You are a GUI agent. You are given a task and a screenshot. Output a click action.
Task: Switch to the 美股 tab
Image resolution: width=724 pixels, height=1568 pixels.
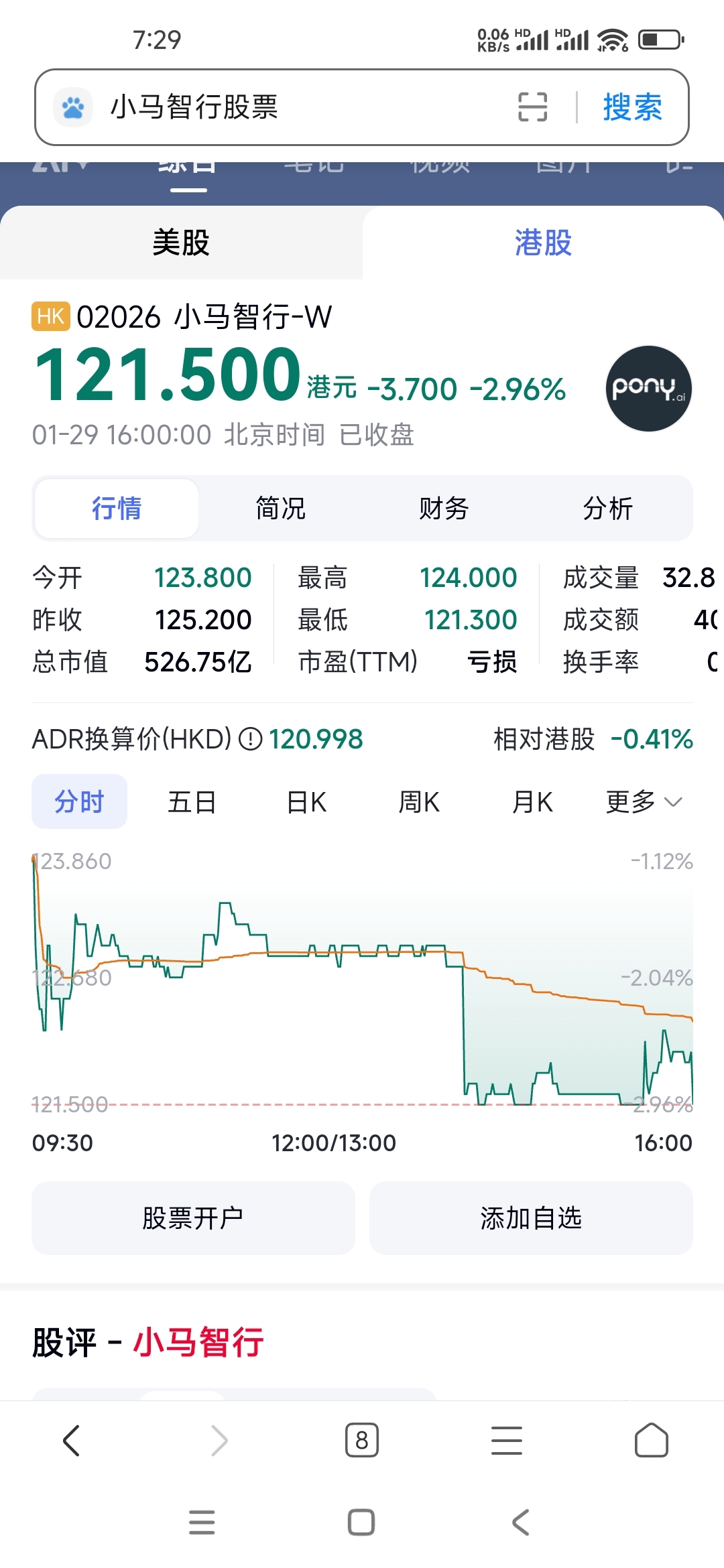(x=181, y=243)
